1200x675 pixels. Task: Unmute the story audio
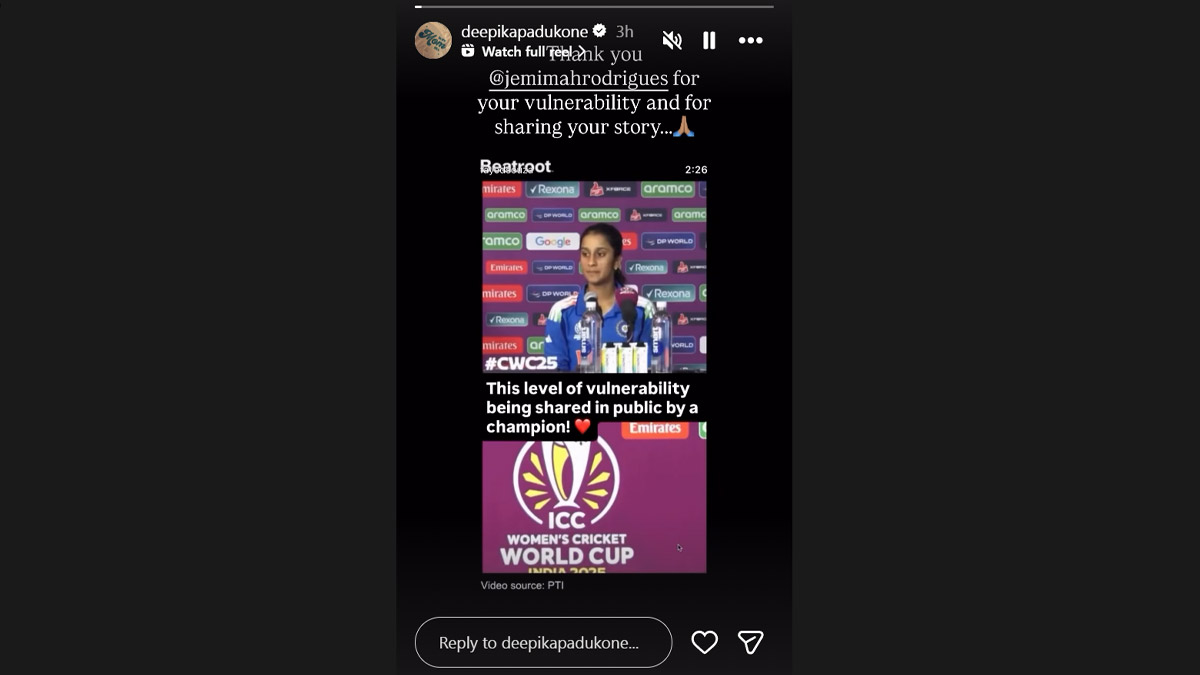pos(672,40)
